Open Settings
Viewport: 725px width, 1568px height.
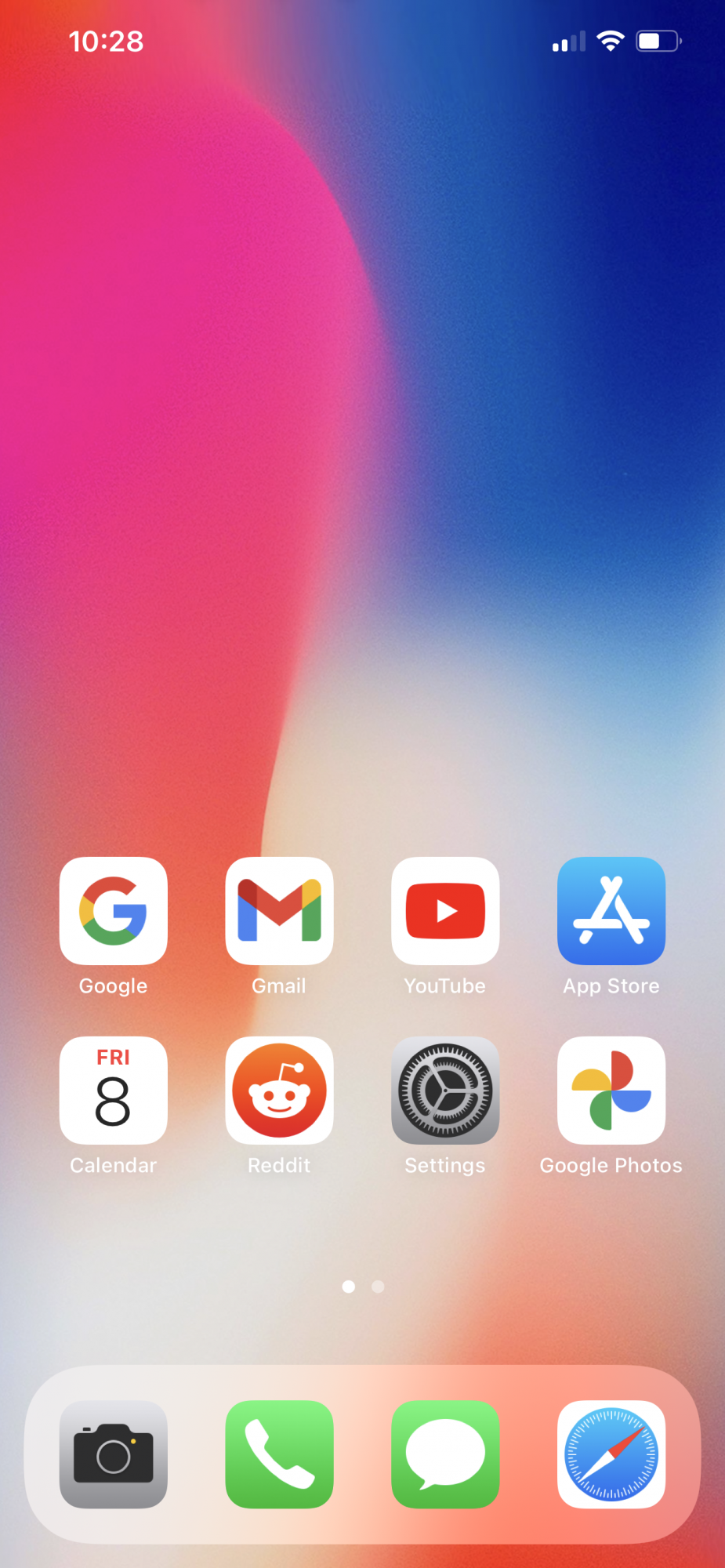(x=445, y=1091)
